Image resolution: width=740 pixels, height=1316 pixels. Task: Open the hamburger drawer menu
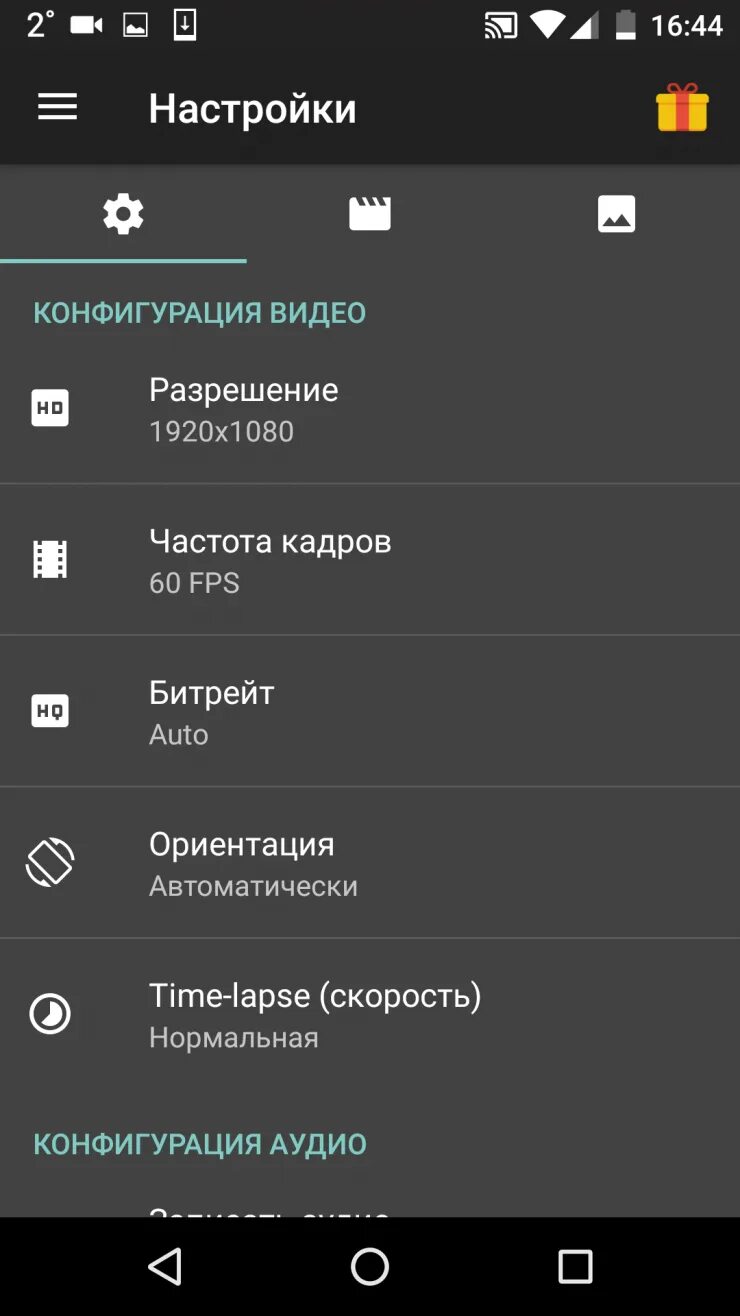pyautogui.click(x=57, y=108)
